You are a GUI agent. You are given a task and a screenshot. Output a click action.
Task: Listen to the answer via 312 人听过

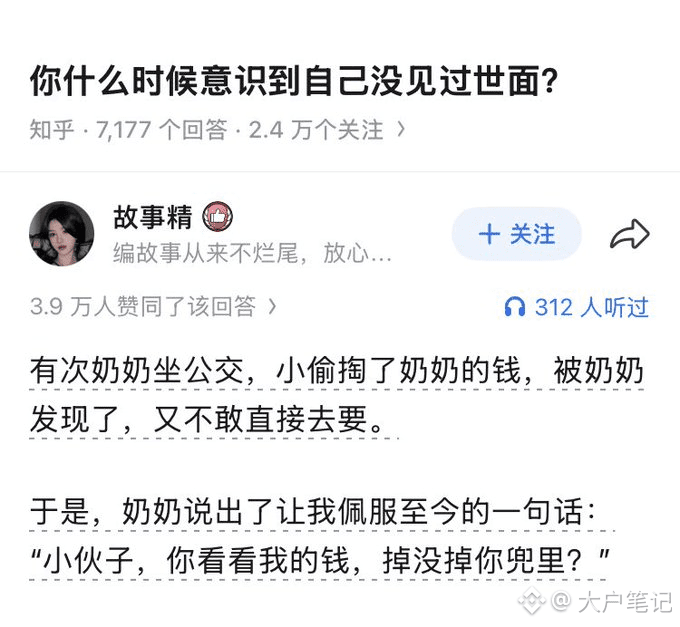pos(577,307)
